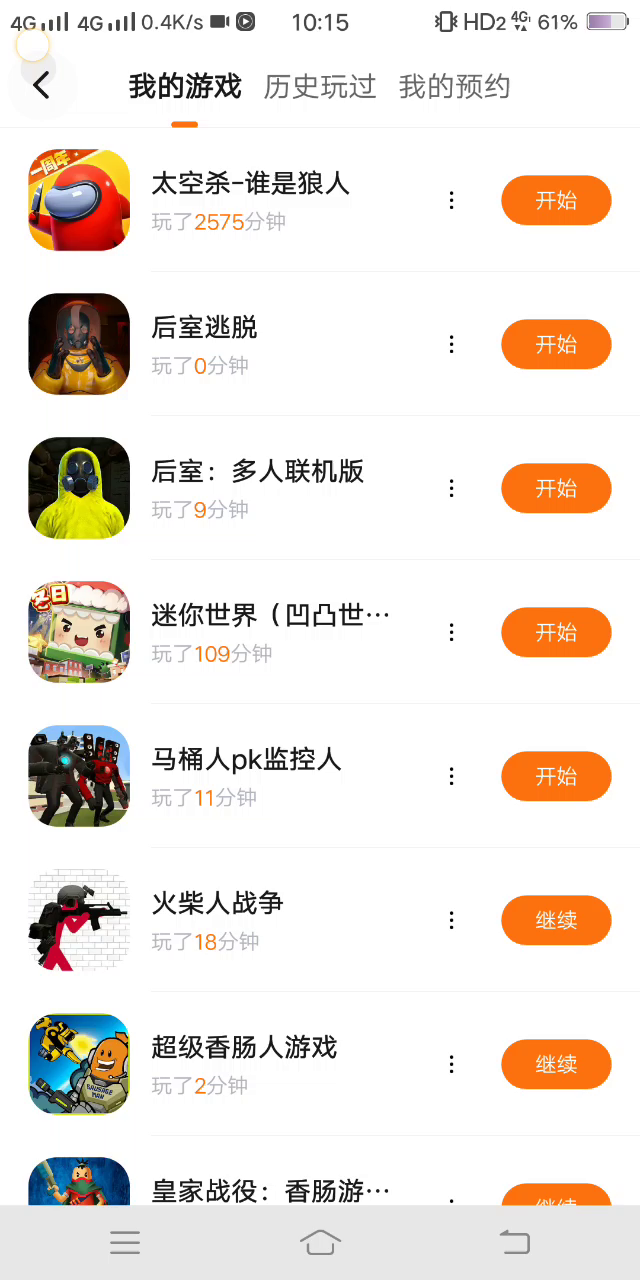Image resolution: width=640 pixels, height=1280 pixels.
Task: Open the 火柴人战争 game entry
Action: click(217, 904)
